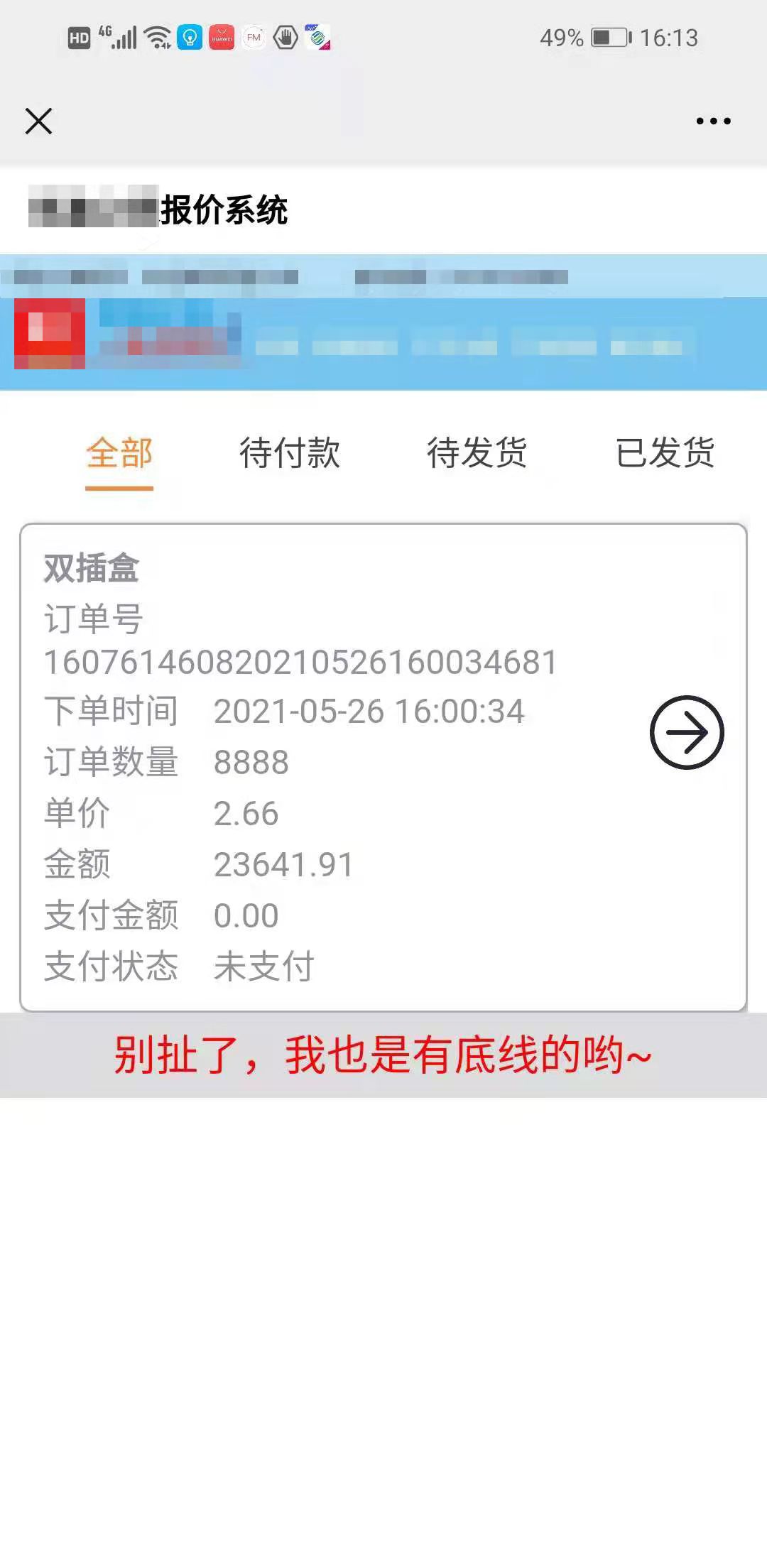767x1568 pixels.
Task: Open the three-dot overflow menu
Action: coord(713,121)
